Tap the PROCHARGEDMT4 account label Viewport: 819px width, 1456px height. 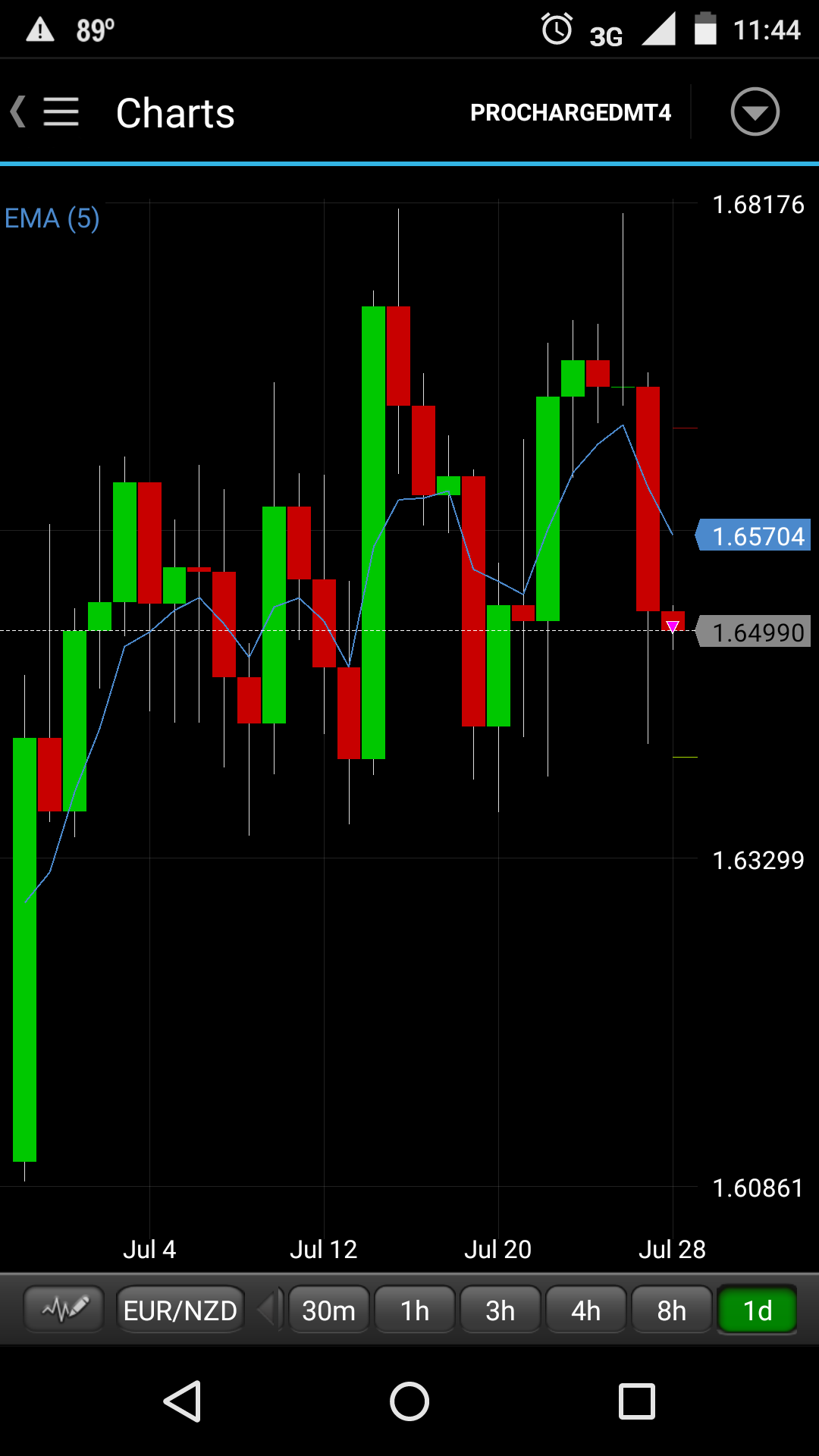coord(570,113)
